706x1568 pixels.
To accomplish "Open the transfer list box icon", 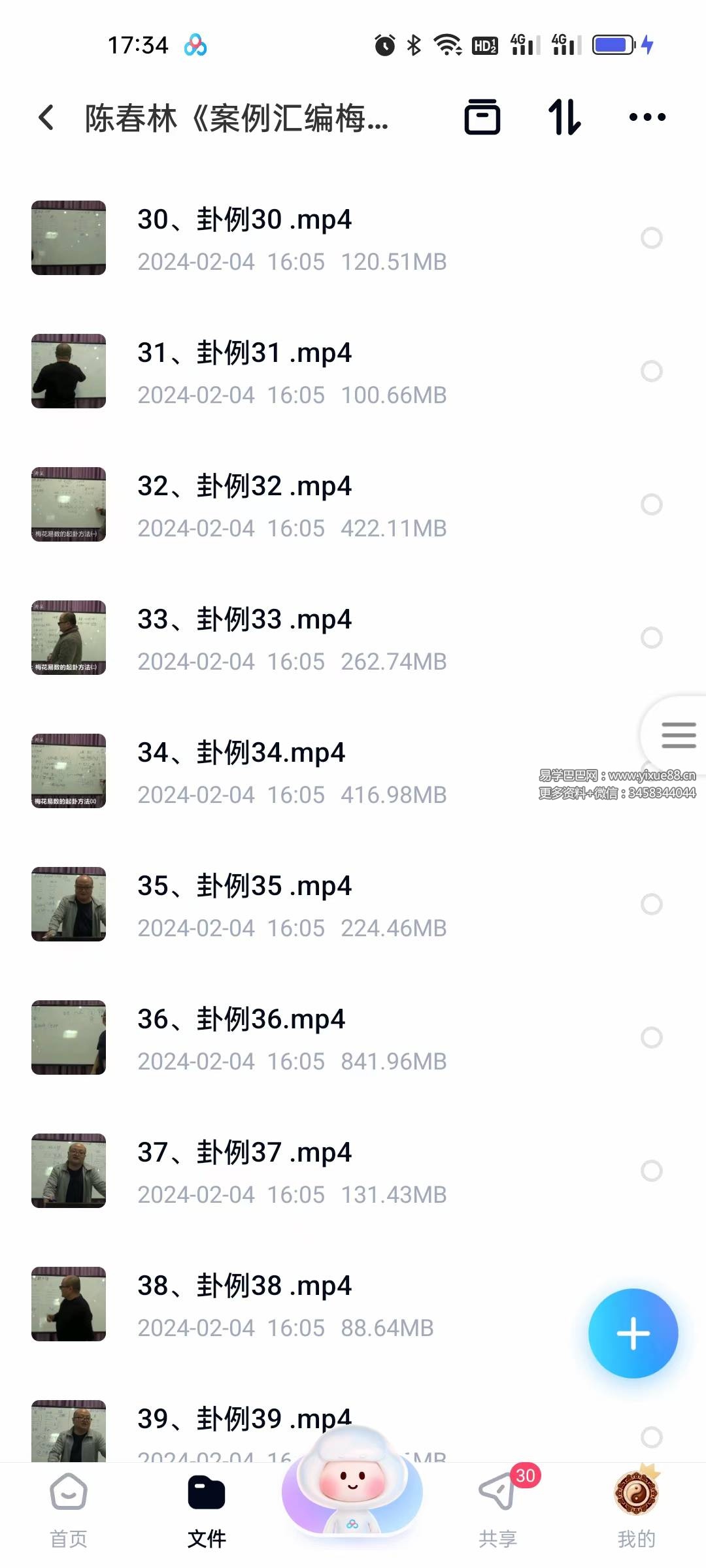I will [482, 118].
